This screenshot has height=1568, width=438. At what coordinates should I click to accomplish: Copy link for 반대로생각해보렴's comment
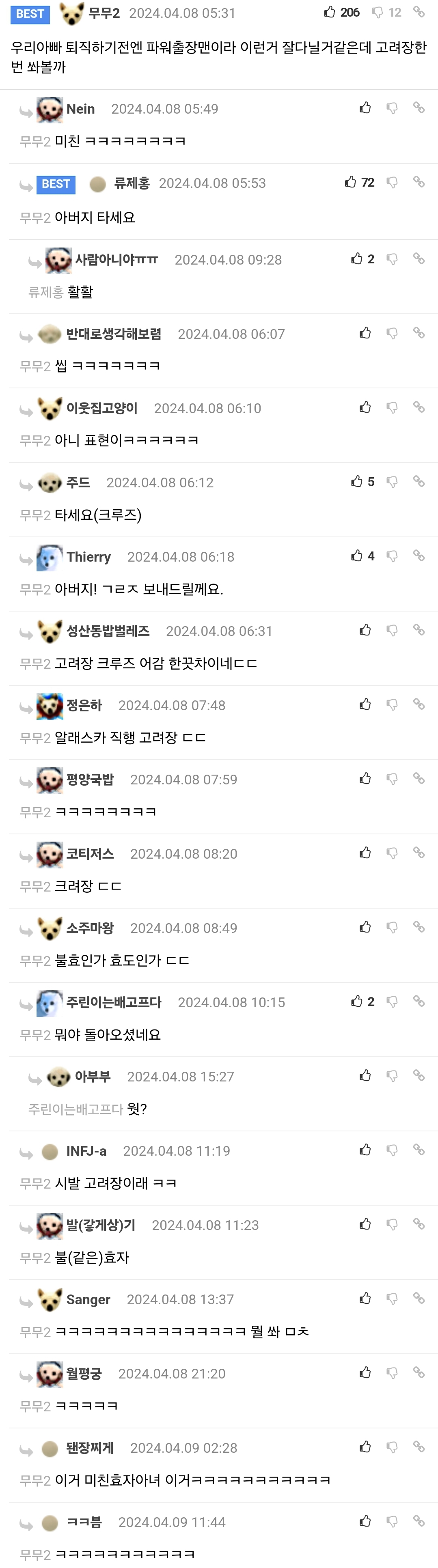click(x=419, y=332)
